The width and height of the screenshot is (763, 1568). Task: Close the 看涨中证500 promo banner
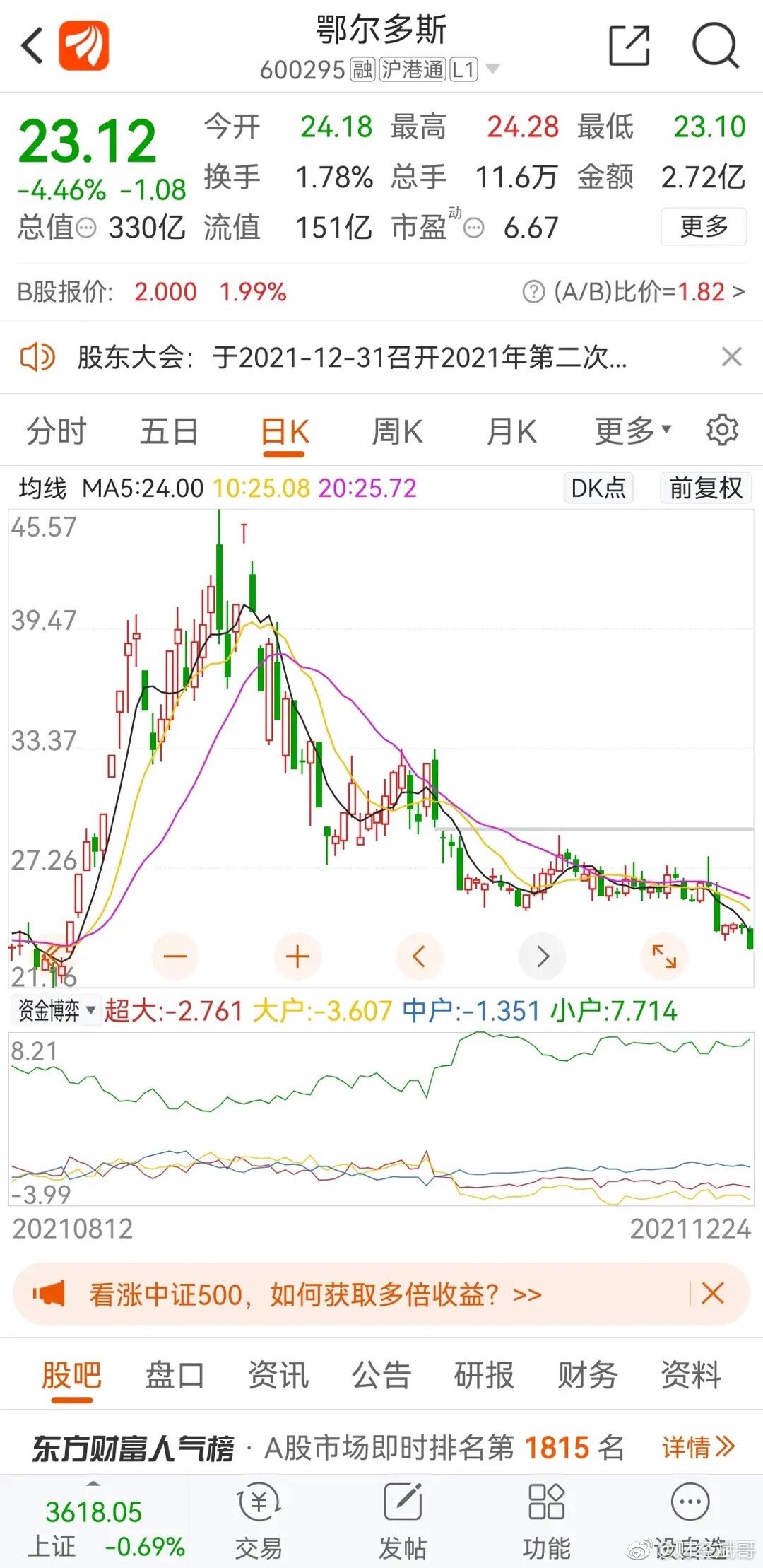[713, 1294]
